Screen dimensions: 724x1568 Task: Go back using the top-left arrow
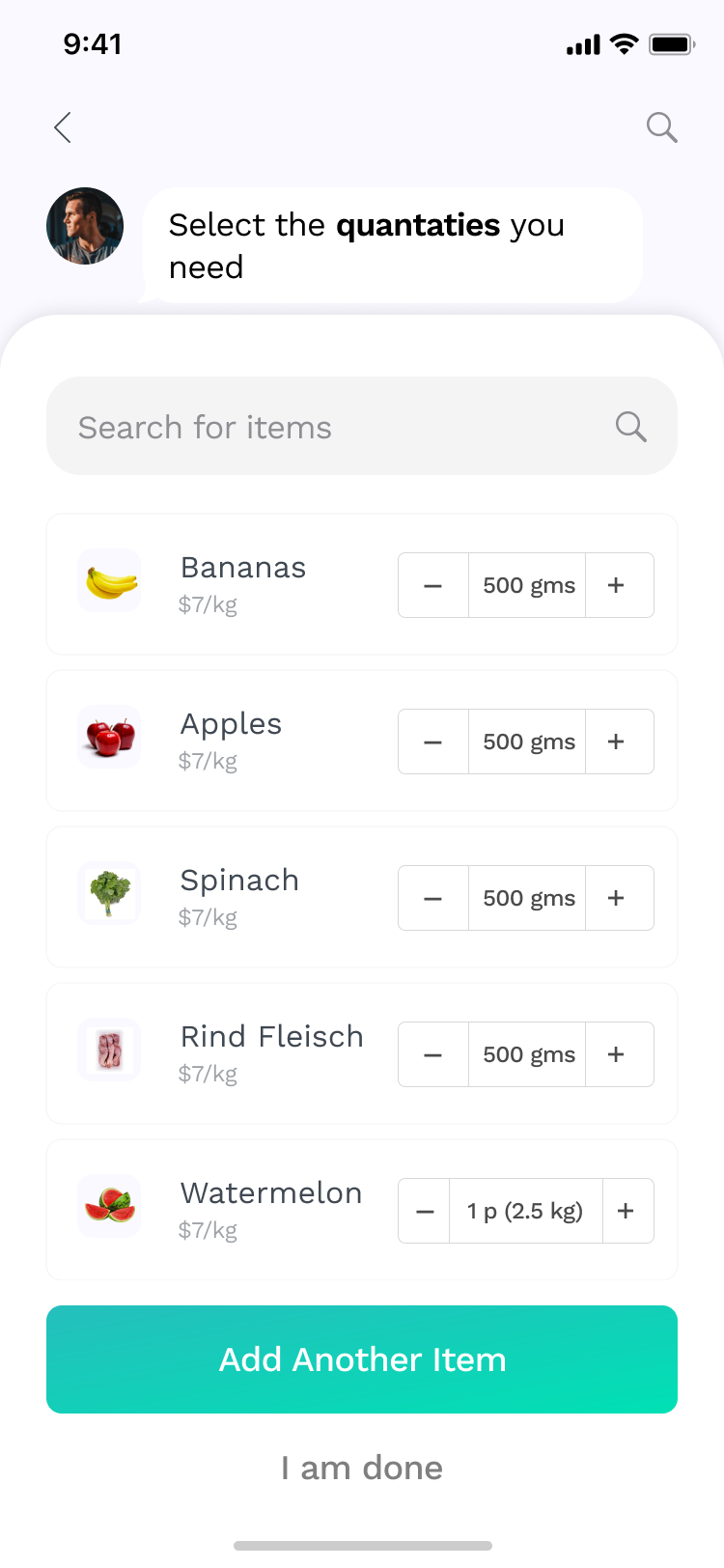(x=63, y=127)
